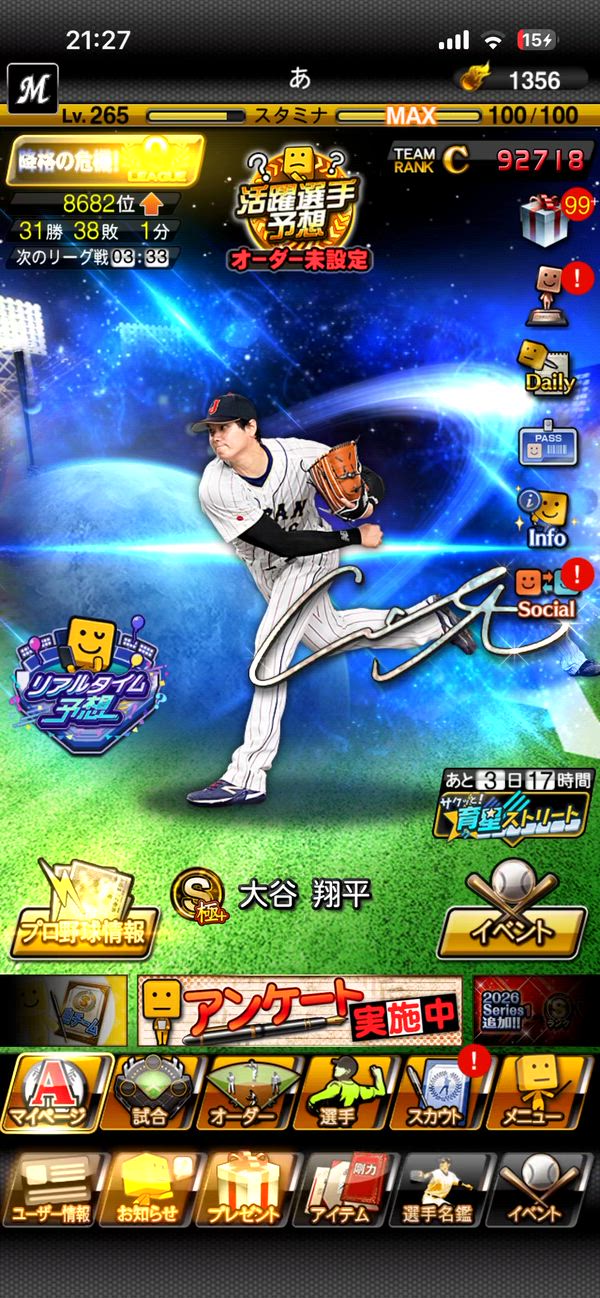Open お知らせ notices
The height and width of the screenshot is (1298, 600).
tap(150, 1189)
